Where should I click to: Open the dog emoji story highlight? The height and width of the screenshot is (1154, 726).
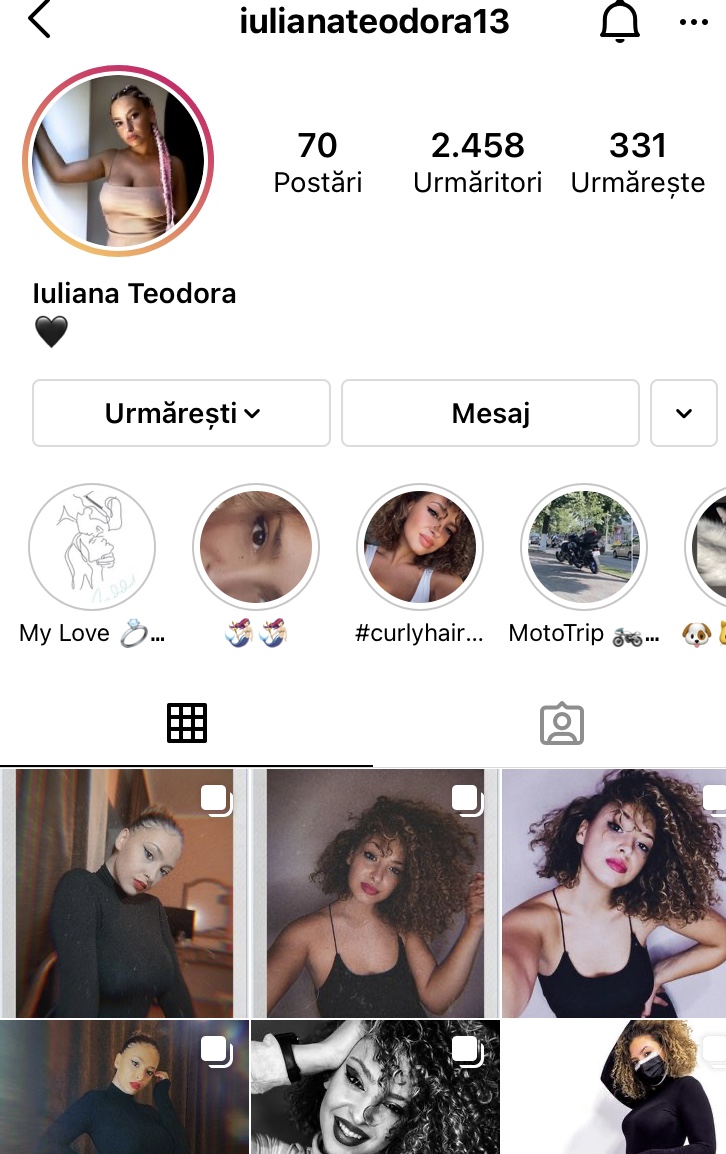tap(708, 547)
